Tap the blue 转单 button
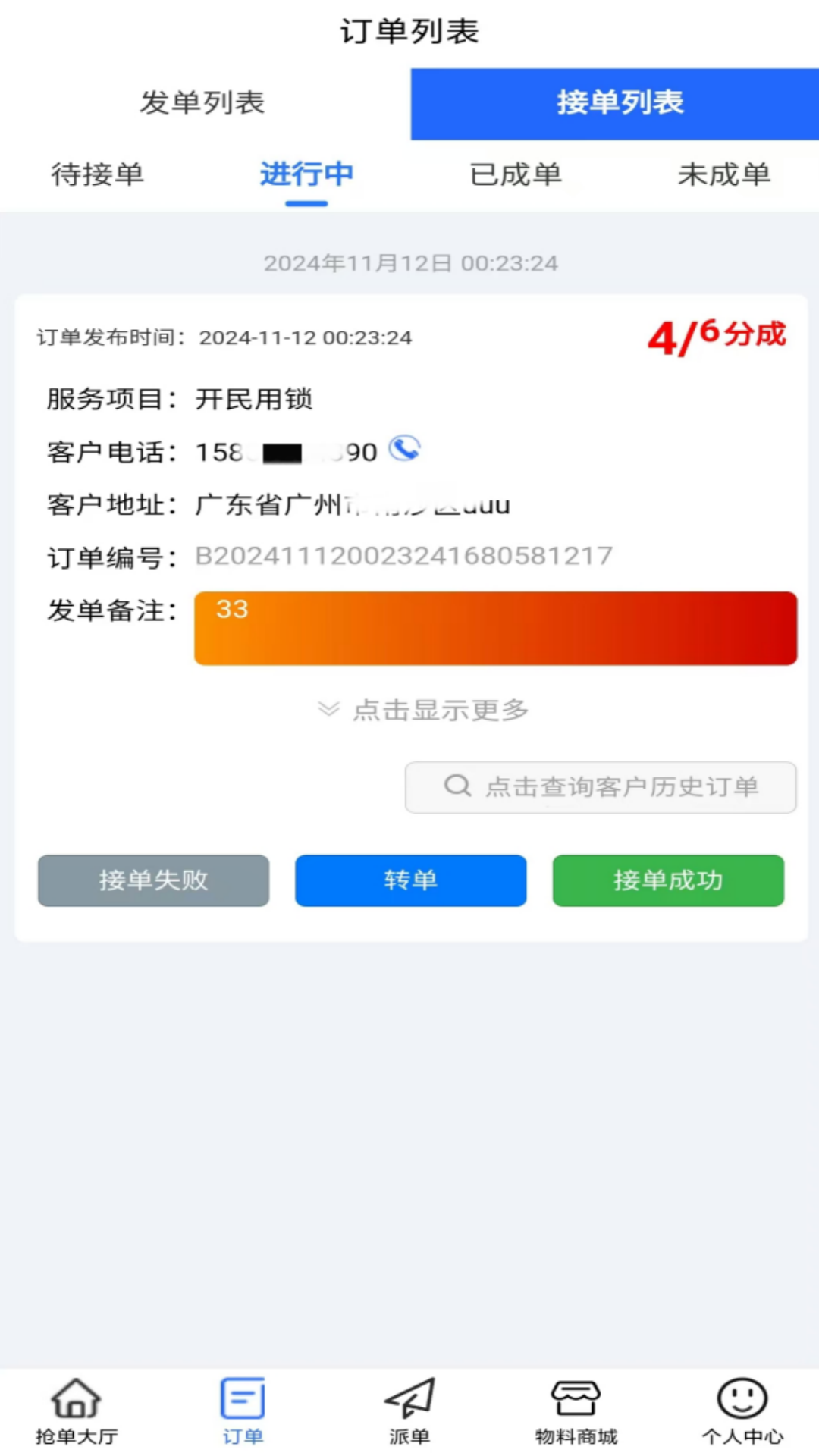 (411, 880)
